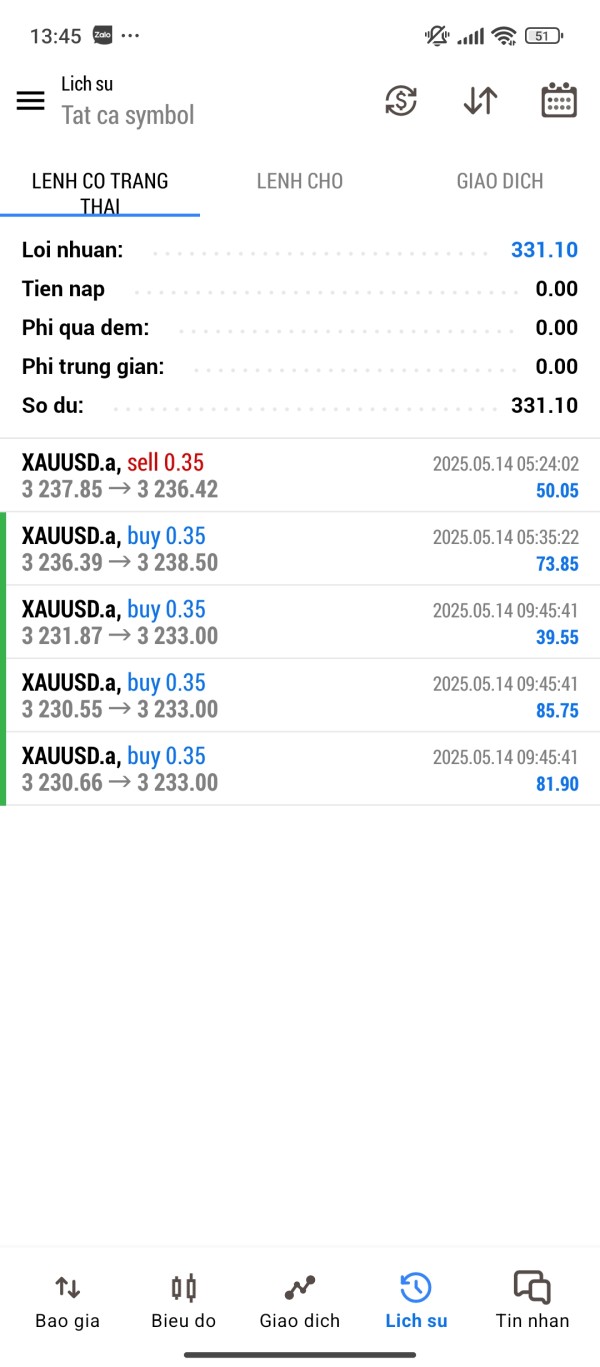Image resolution: width=600 pixels, height=1367 pixels.
Task: Open the sort arrows option
Action: tap(480, 101)
